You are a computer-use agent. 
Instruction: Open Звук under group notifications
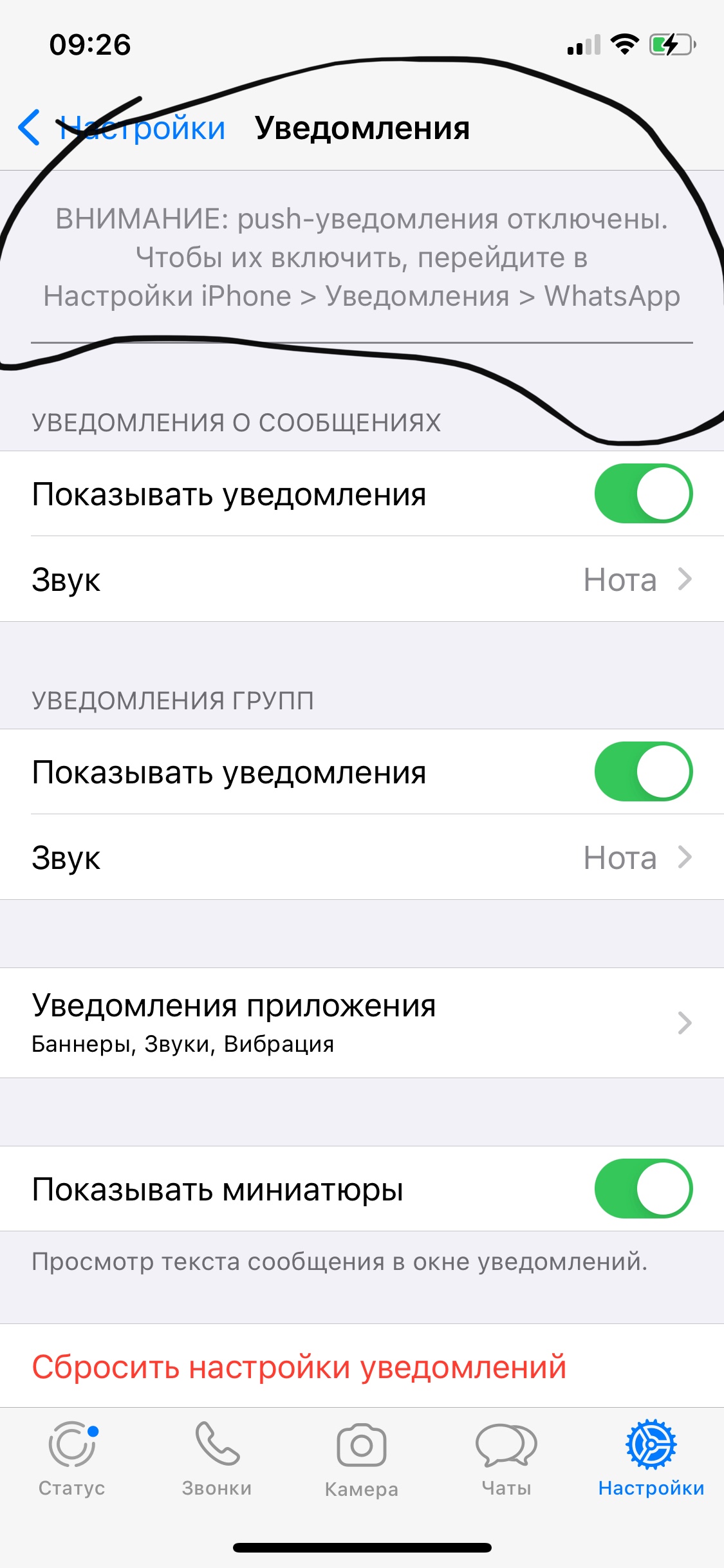click(362, 857)
